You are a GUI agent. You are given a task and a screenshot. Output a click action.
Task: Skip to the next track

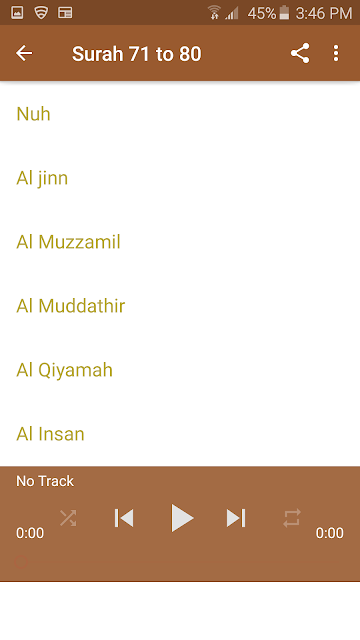236,518
